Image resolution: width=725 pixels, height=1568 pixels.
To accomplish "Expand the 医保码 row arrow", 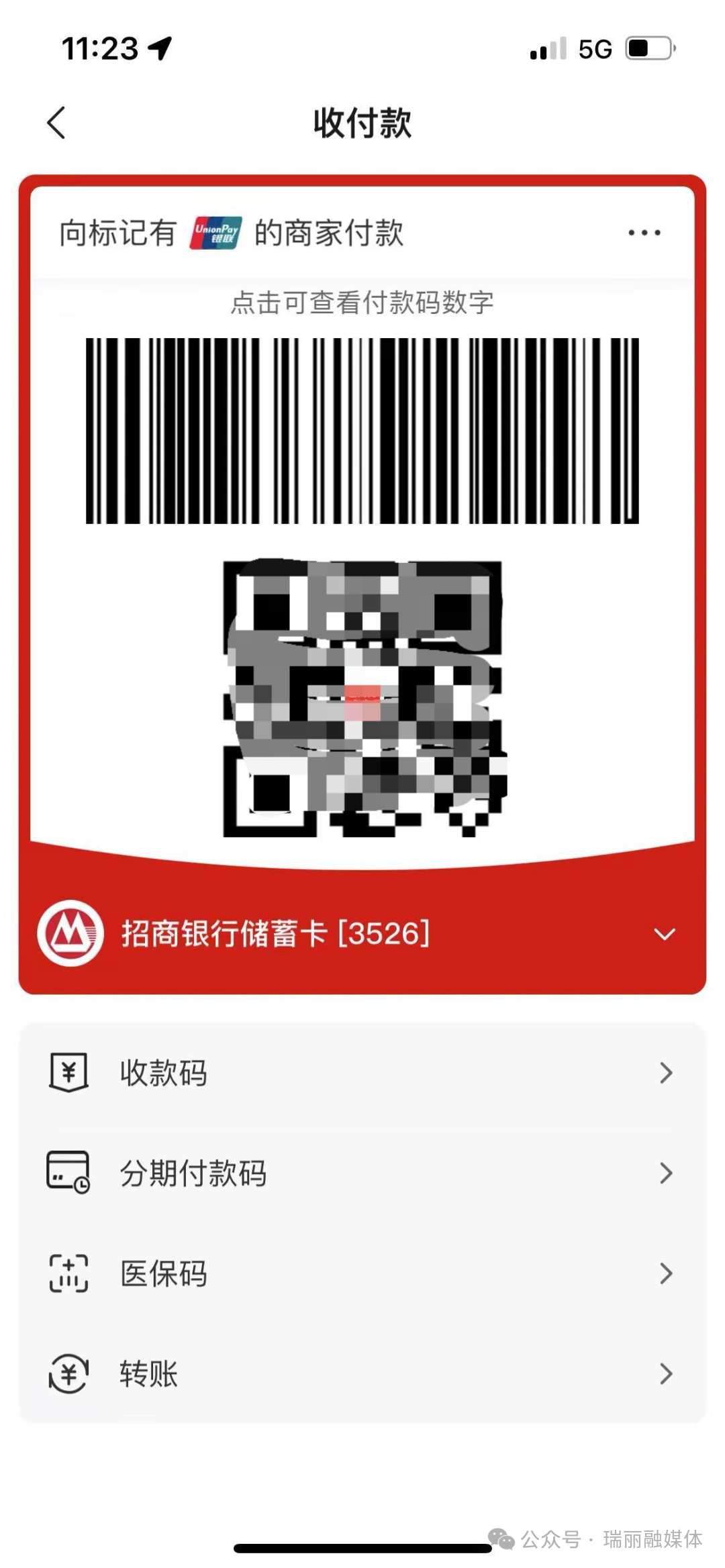I will tap(665, 1273).
